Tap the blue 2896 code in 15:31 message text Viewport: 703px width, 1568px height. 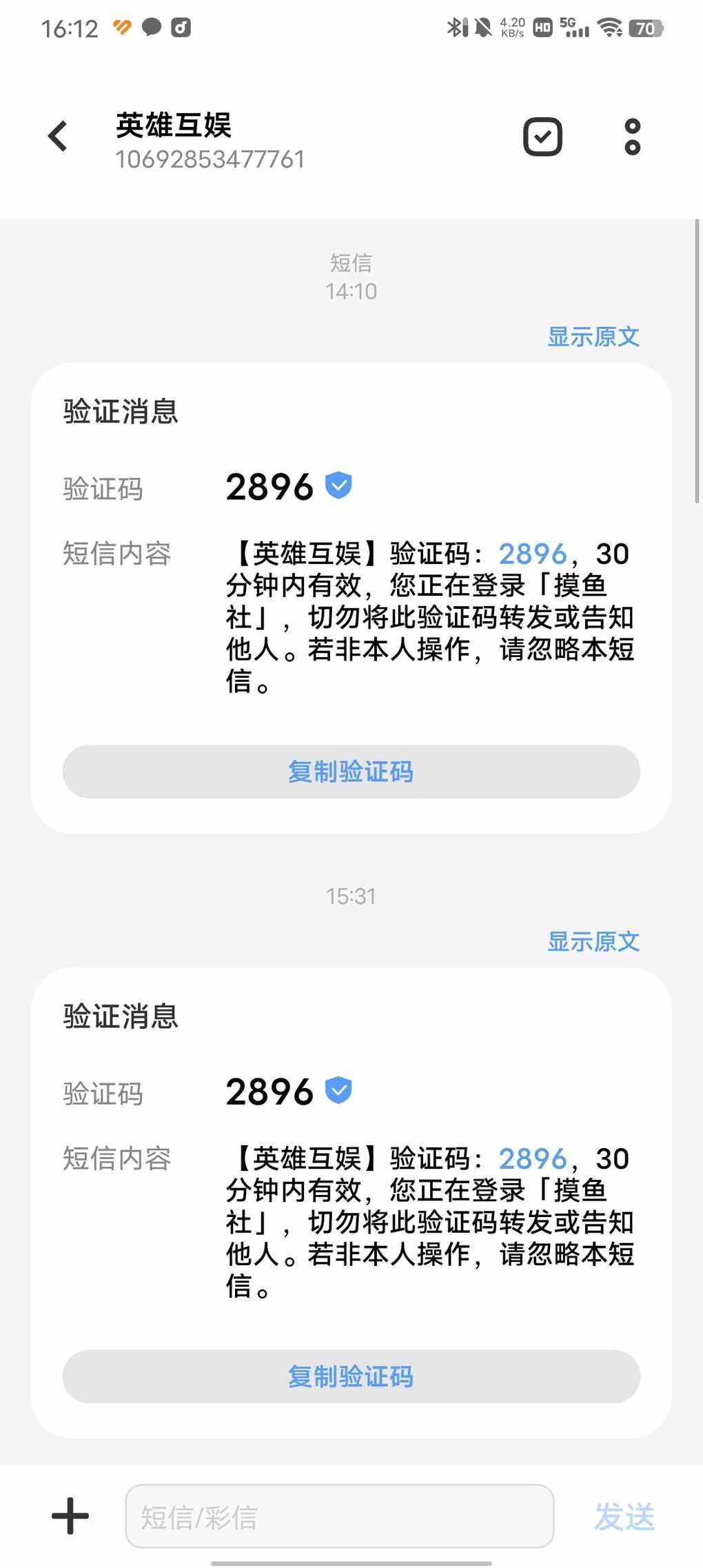(x=532, y=1158)
